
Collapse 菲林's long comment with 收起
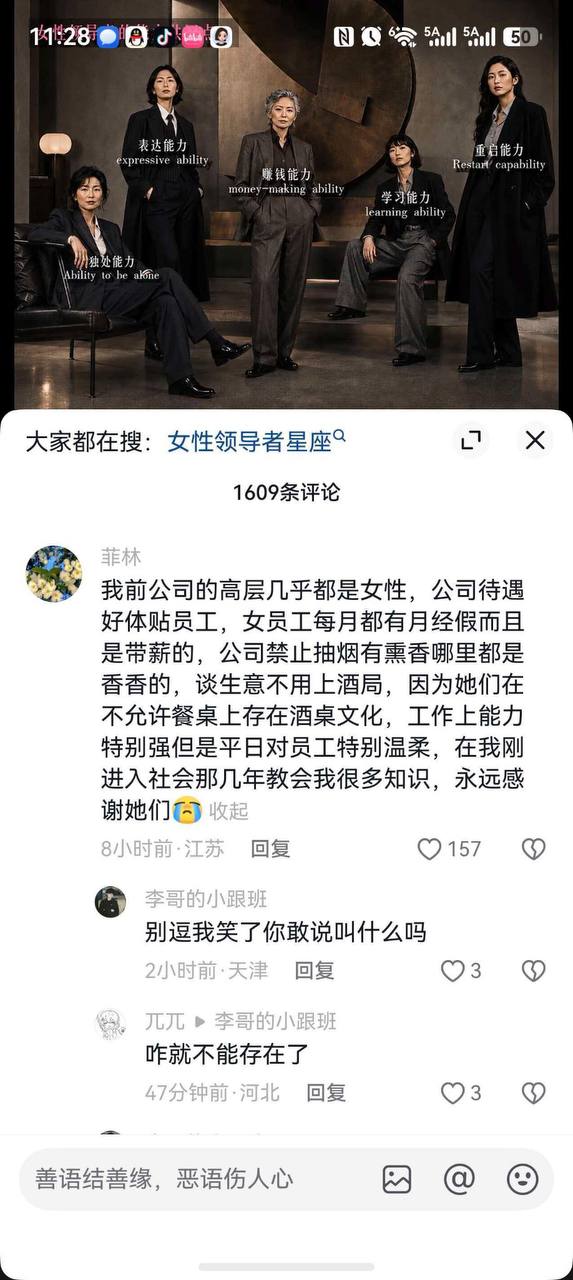tap(228, 811)
